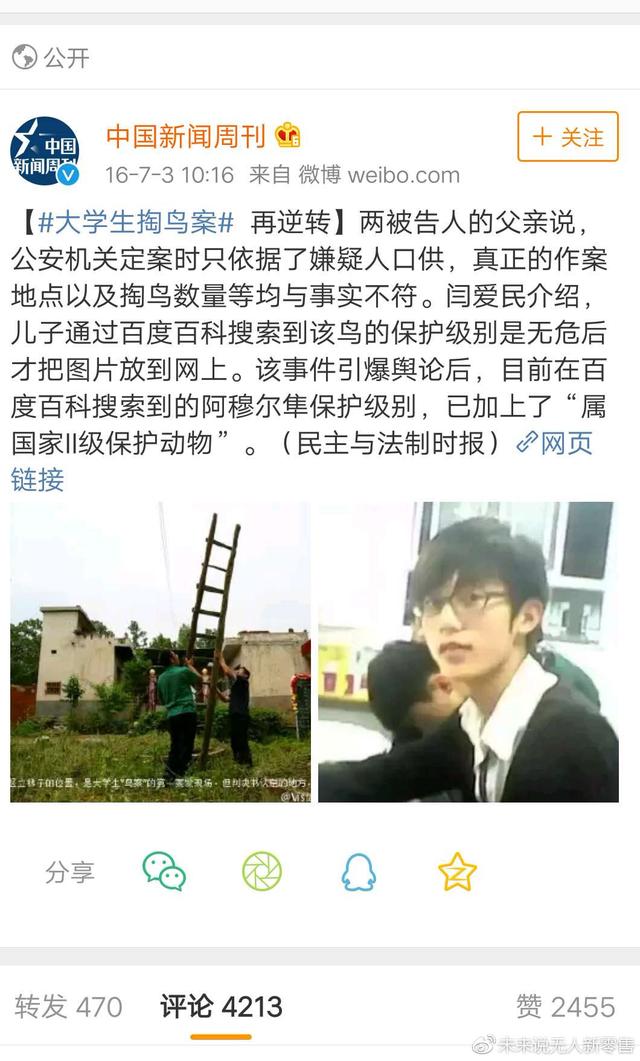
Task: Open 中国新闻周刊 profile avatar
Action: click(x=45, y=152)
